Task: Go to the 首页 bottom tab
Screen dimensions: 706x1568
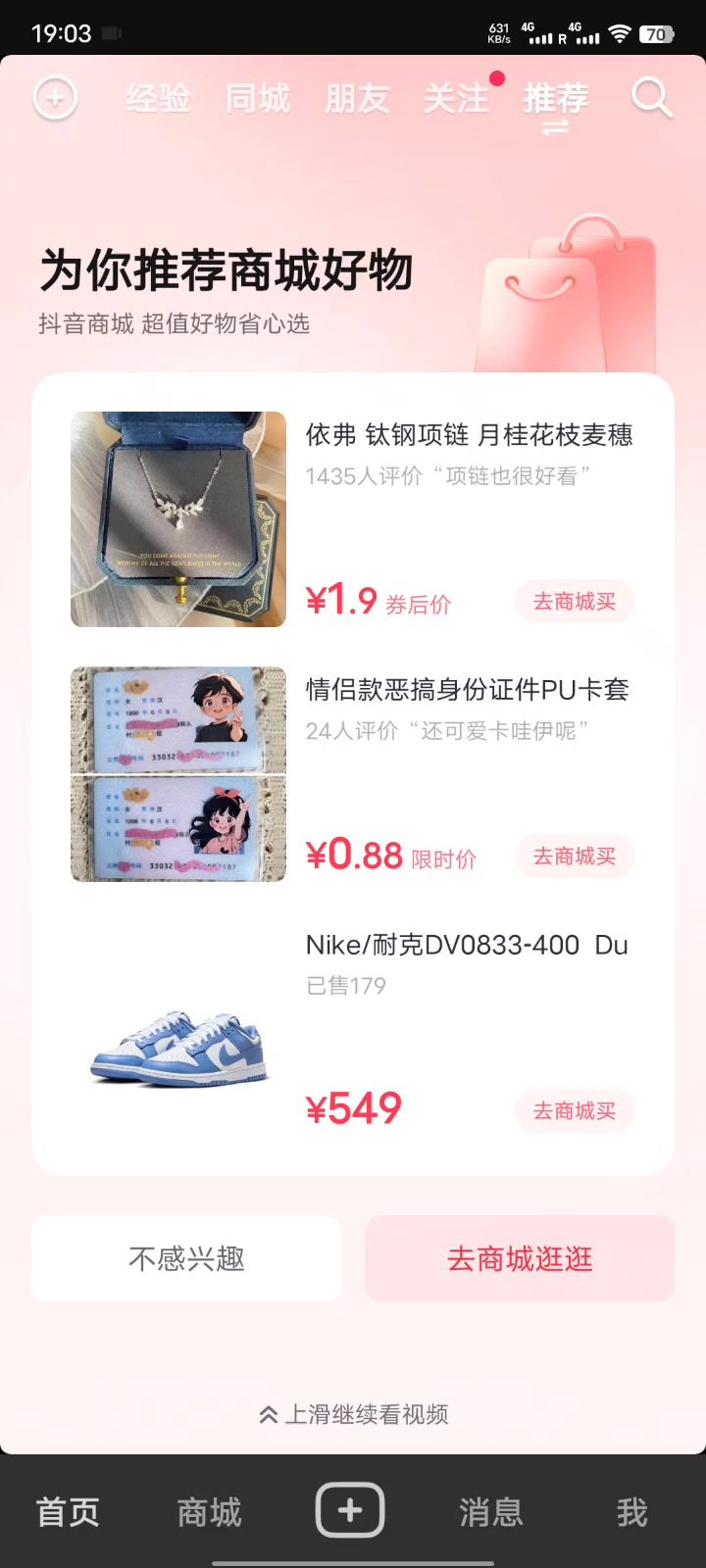Action: point(68,1512)
